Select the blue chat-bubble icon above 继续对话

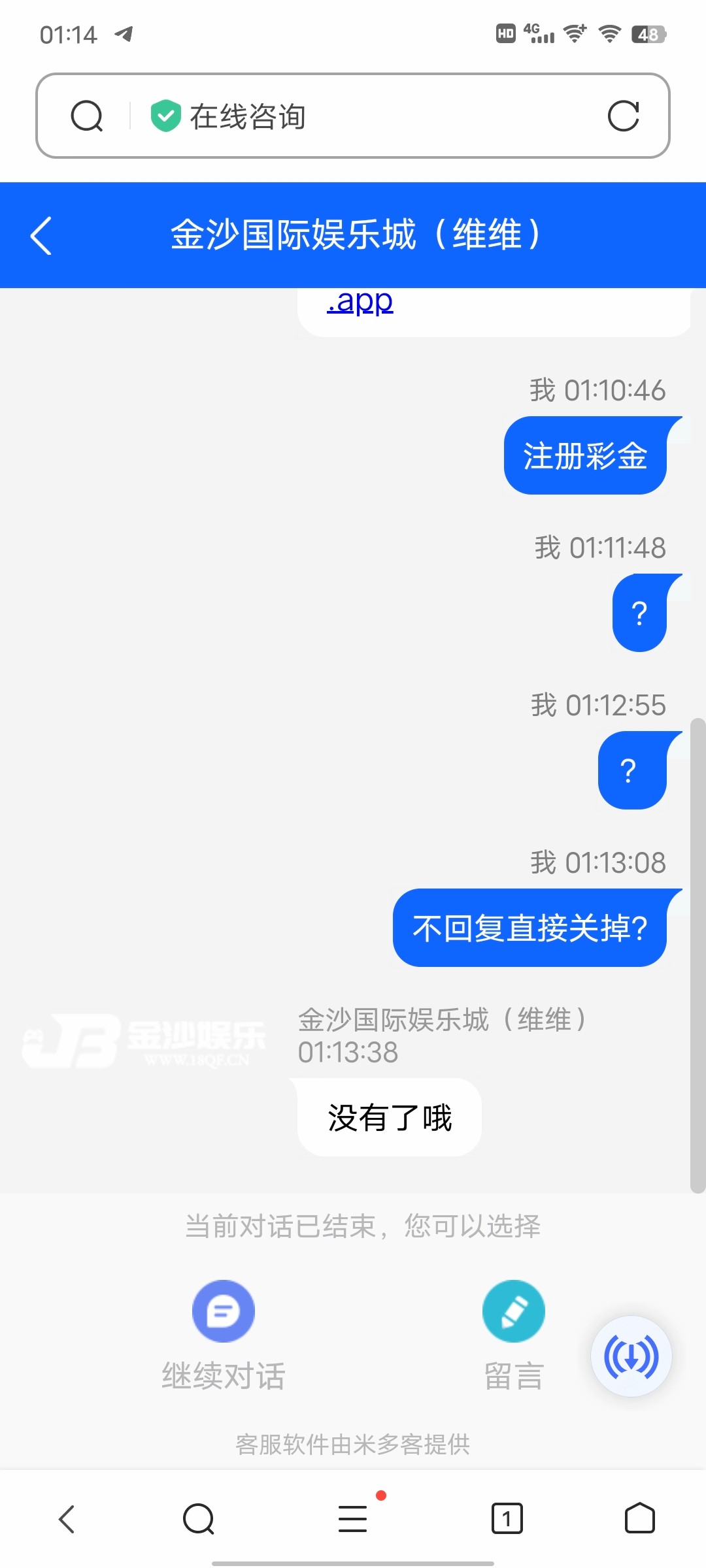point(223,1311)
